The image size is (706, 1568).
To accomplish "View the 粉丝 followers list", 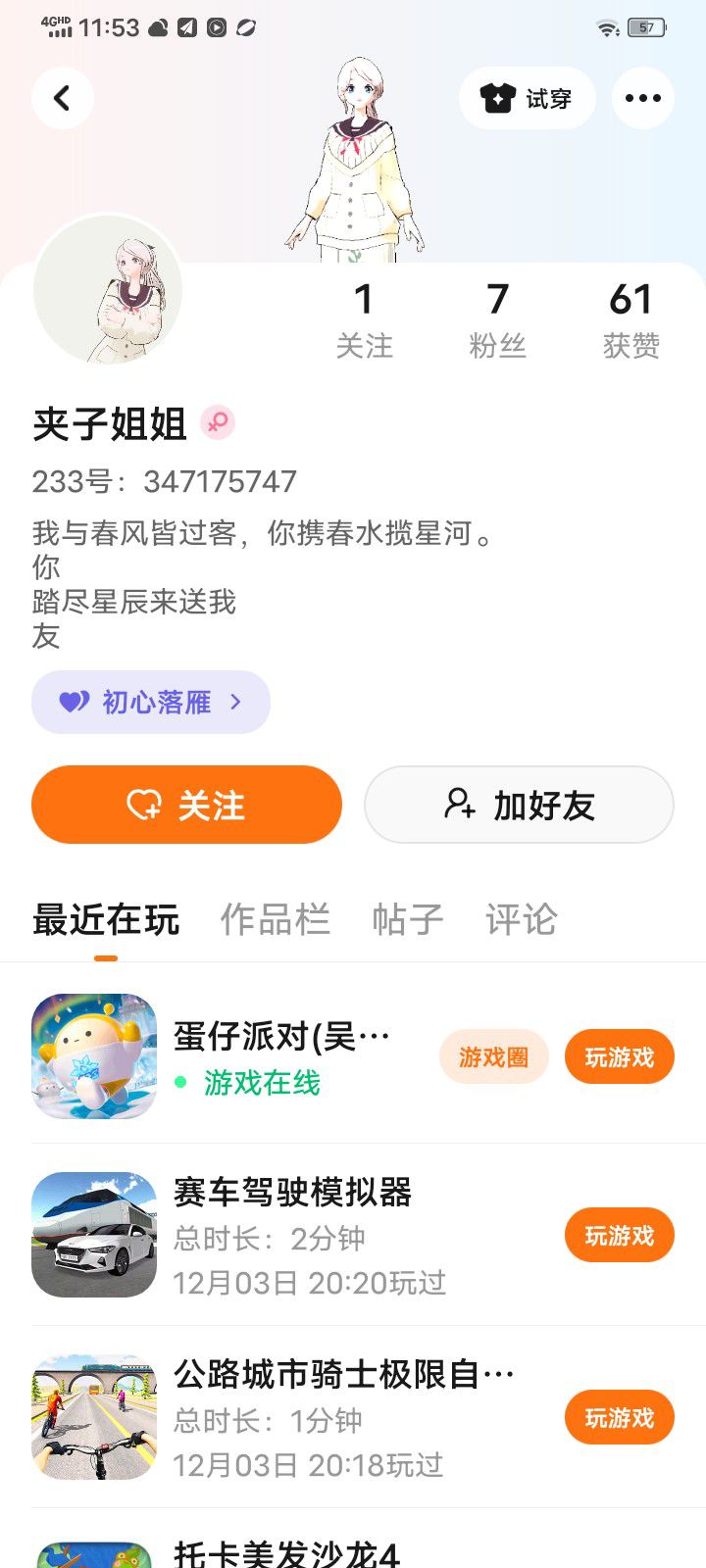I will click(x=497, y=318).
